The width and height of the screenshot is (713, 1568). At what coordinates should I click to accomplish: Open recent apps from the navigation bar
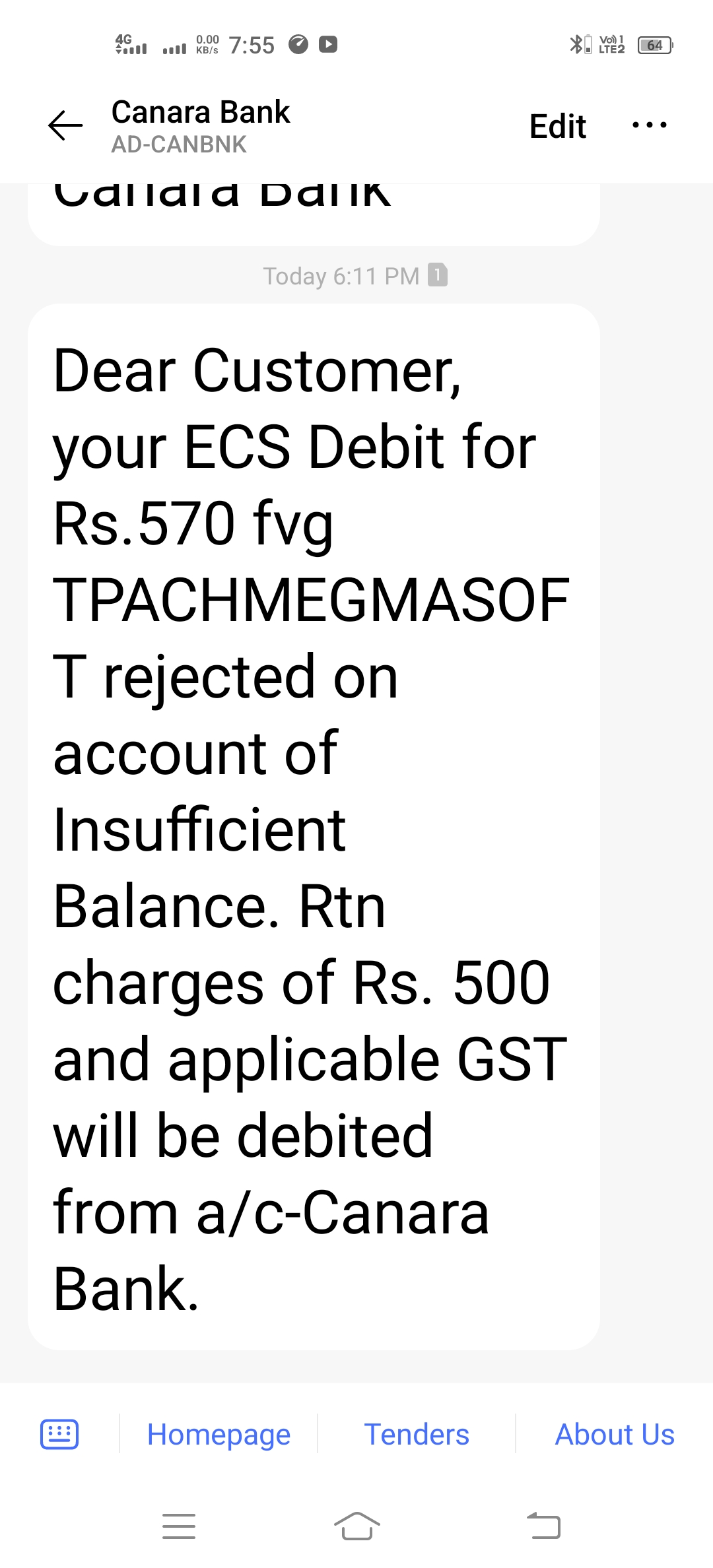click(x=179, y=1526)
